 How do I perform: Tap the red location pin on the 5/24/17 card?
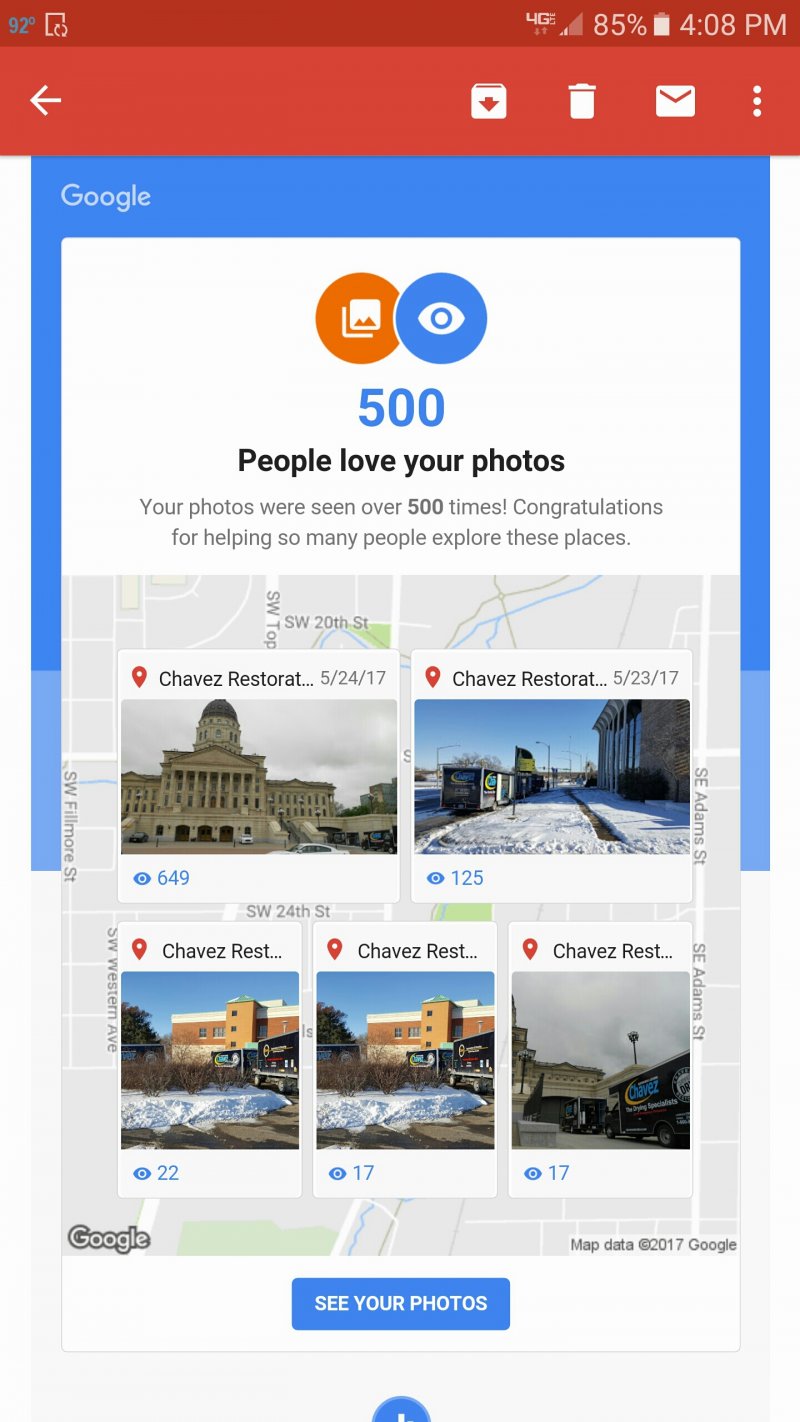pyautogui.click(x=140, y=678)
